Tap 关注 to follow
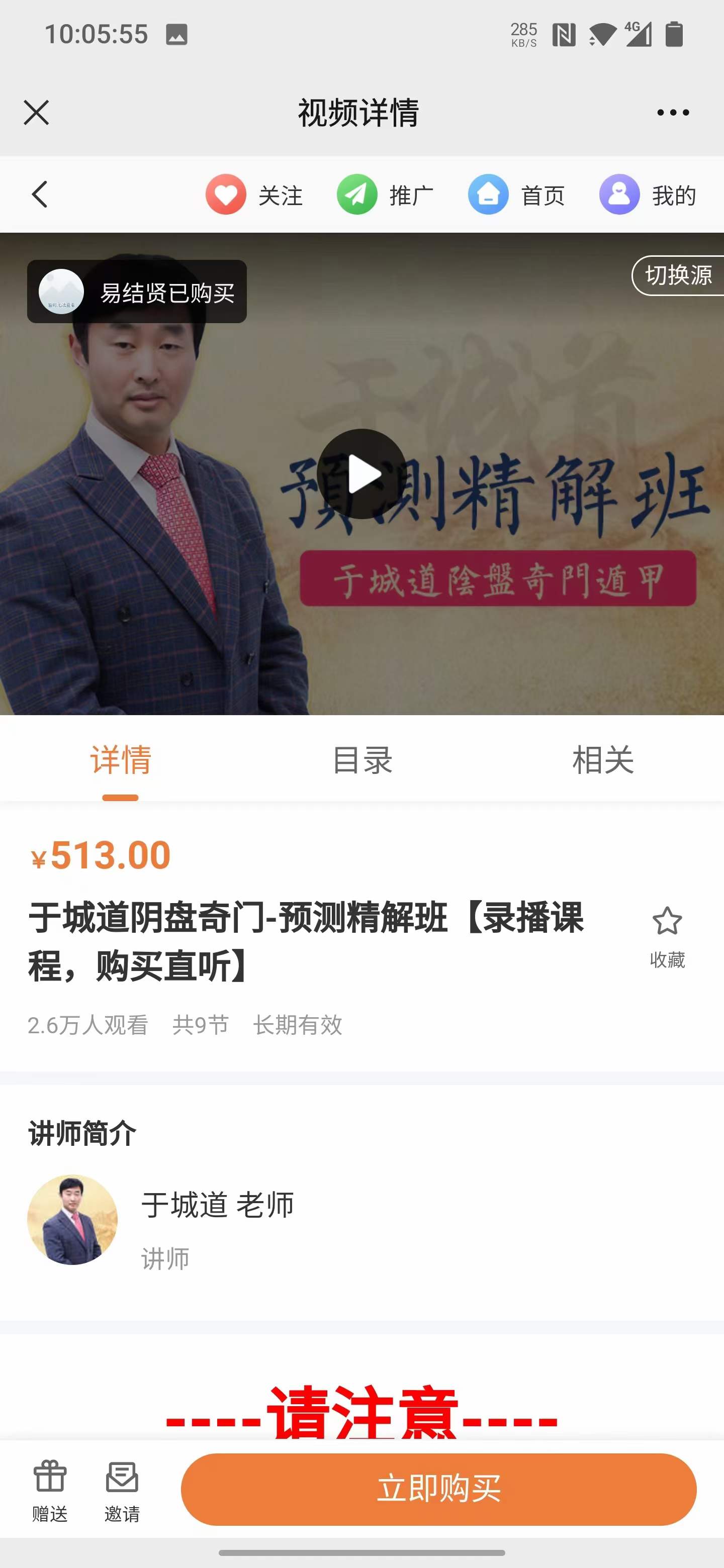 [254, 195]
